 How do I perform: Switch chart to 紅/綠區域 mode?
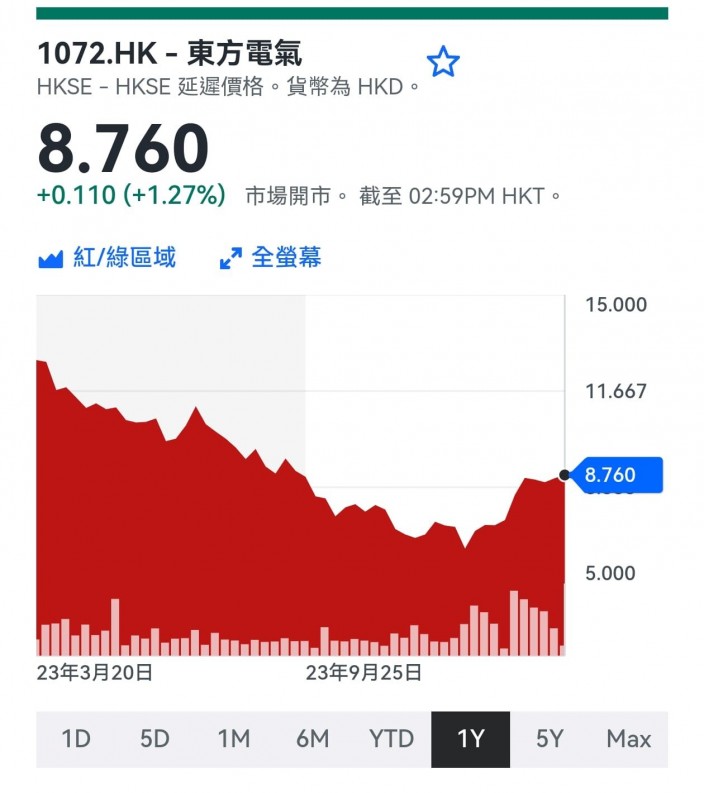107,257
